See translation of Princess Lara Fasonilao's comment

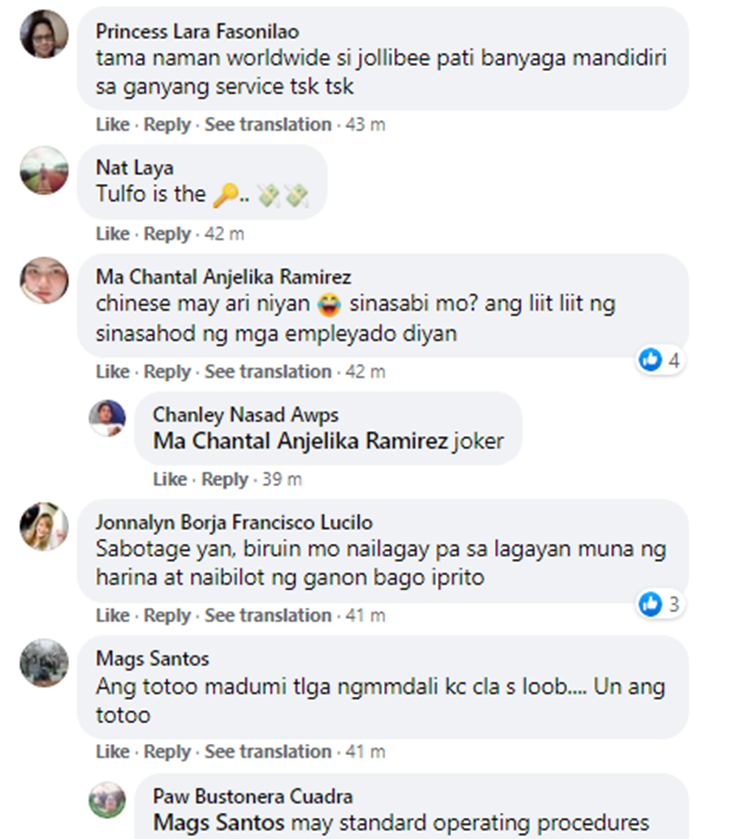tap(268, 125)
